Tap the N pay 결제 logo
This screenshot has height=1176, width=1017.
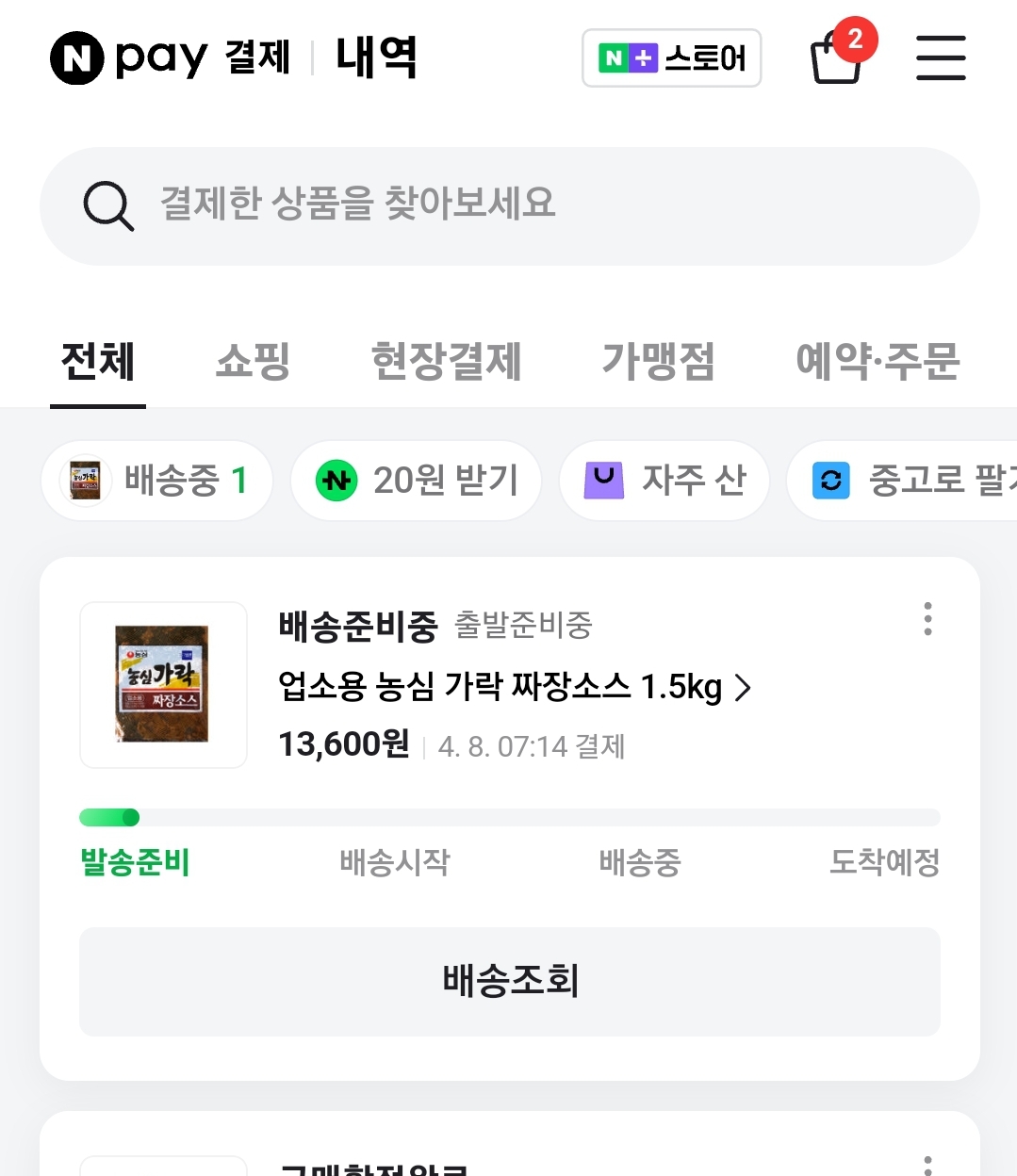pos(170,58)
